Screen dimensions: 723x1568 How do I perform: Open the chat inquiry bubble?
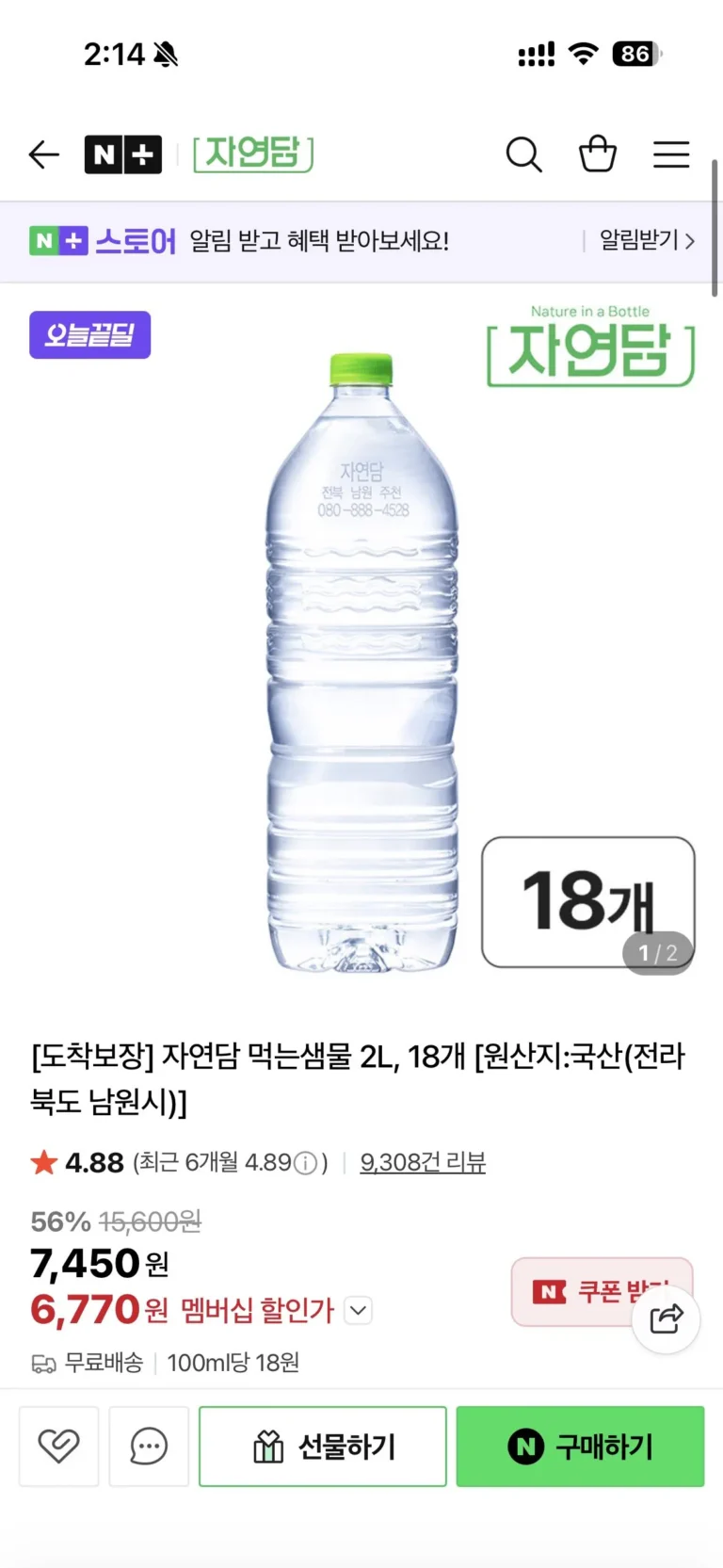click(149, 1446)
